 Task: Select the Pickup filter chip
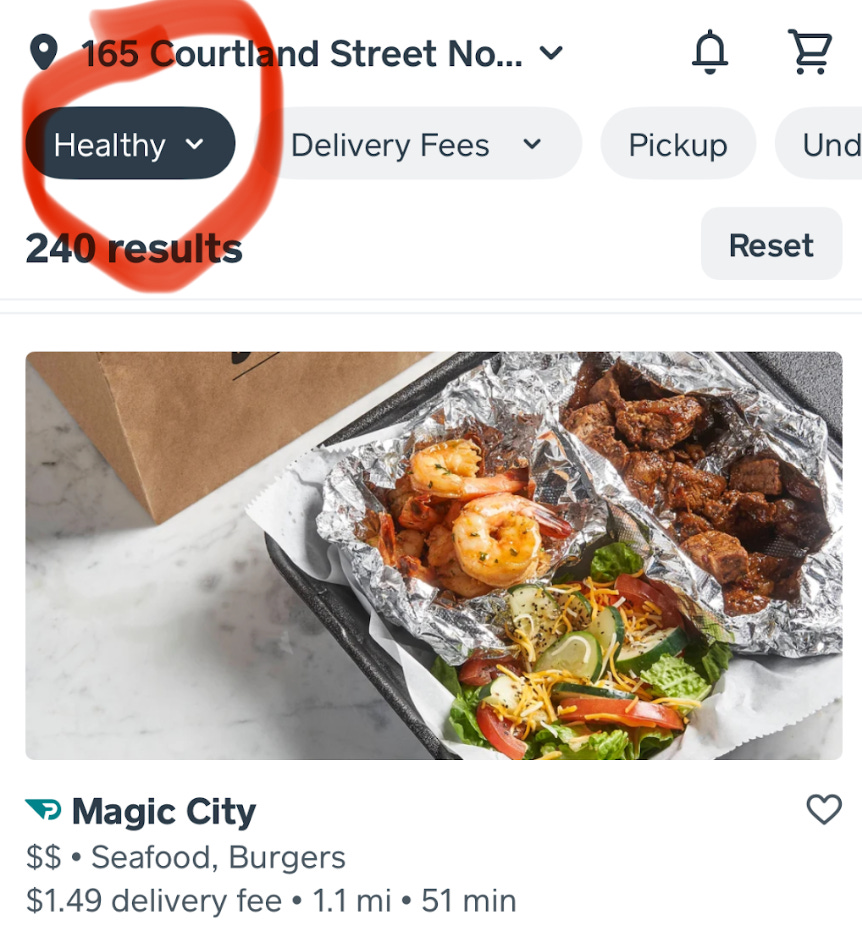coord(677,145)
